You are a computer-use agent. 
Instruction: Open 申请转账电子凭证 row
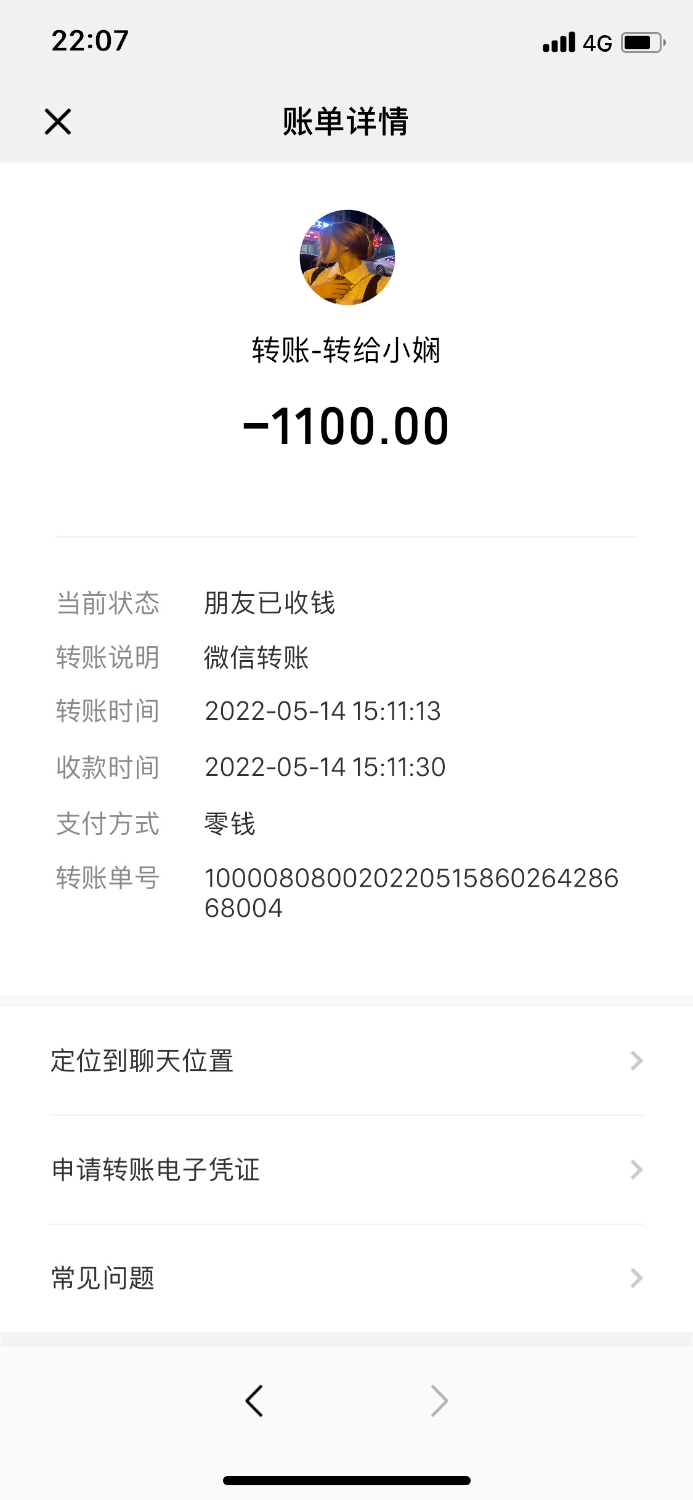point(346,1170)
